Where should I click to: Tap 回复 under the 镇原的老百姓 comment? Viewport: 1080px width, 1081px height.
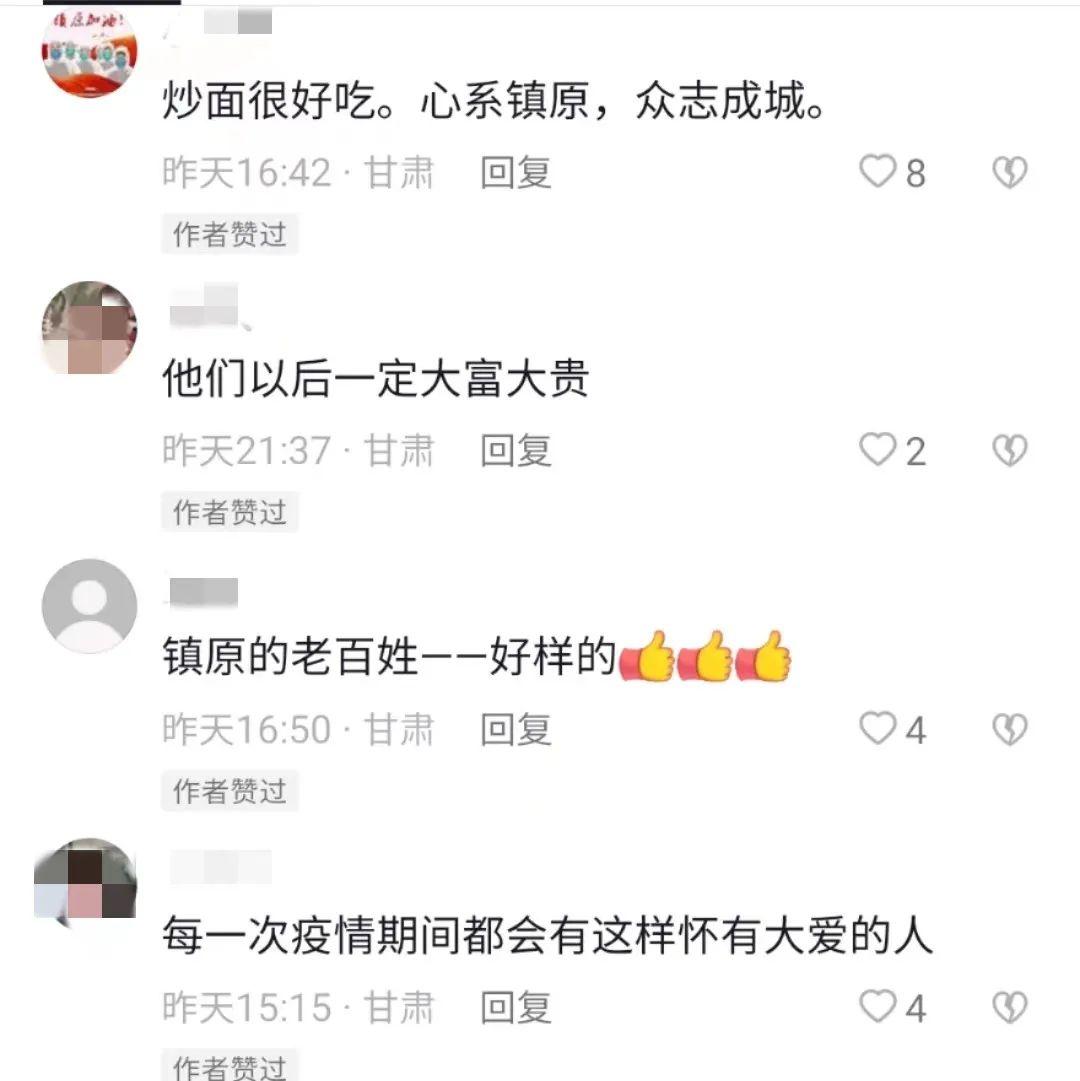pos(516,730)
